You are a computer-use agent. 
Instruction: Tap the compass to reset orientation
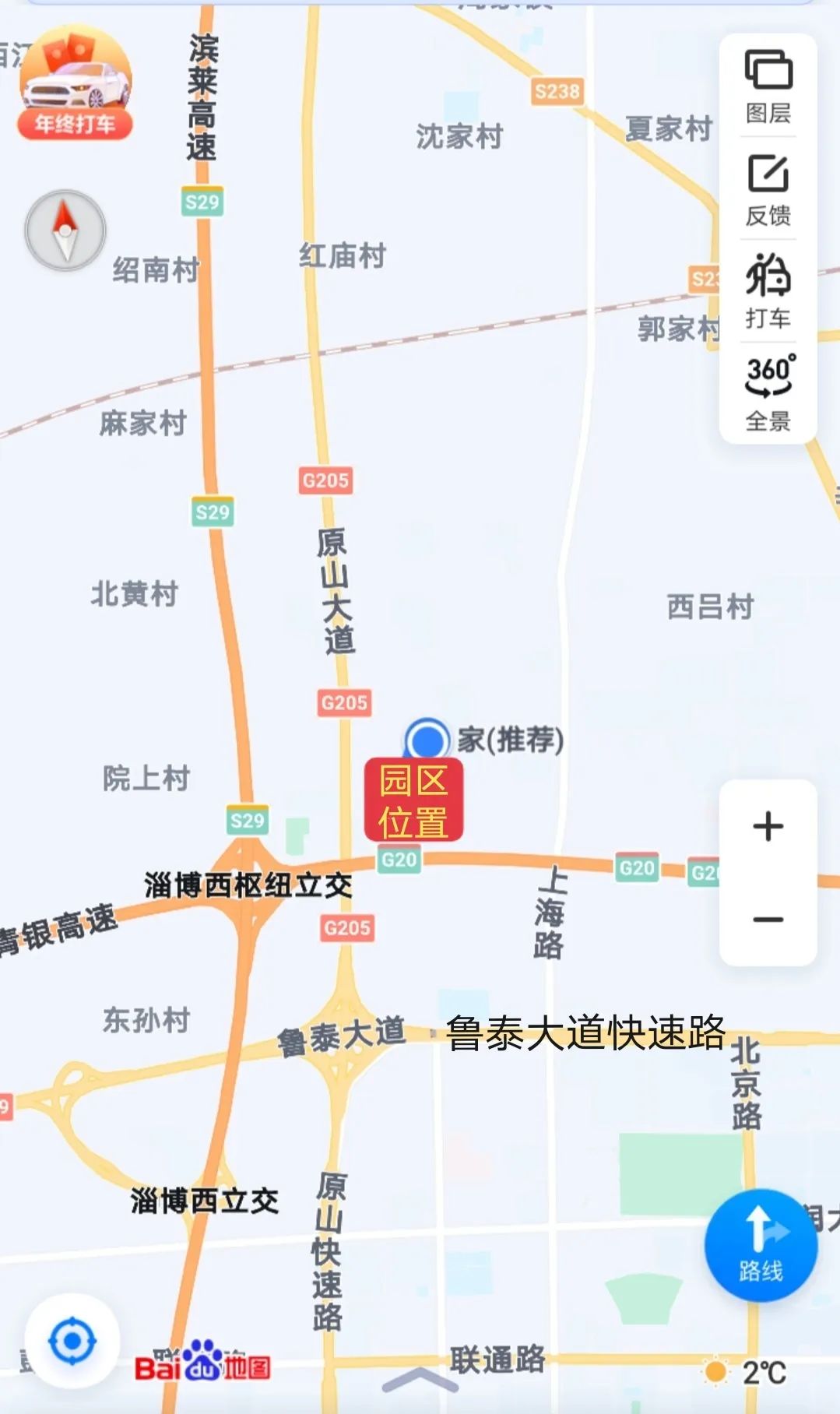[x=65, y=230]
